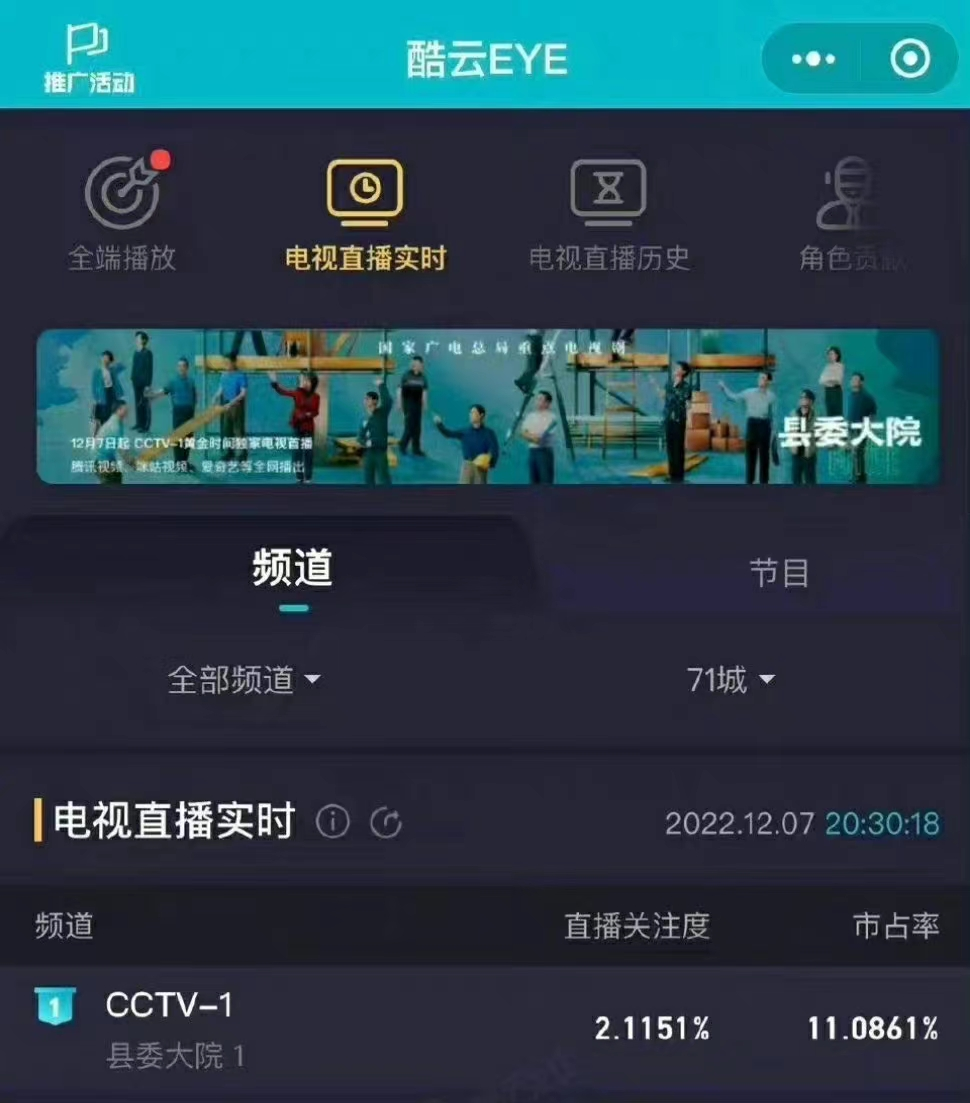
Task: Close the mini program via circle icon
Action: point(909,60)
